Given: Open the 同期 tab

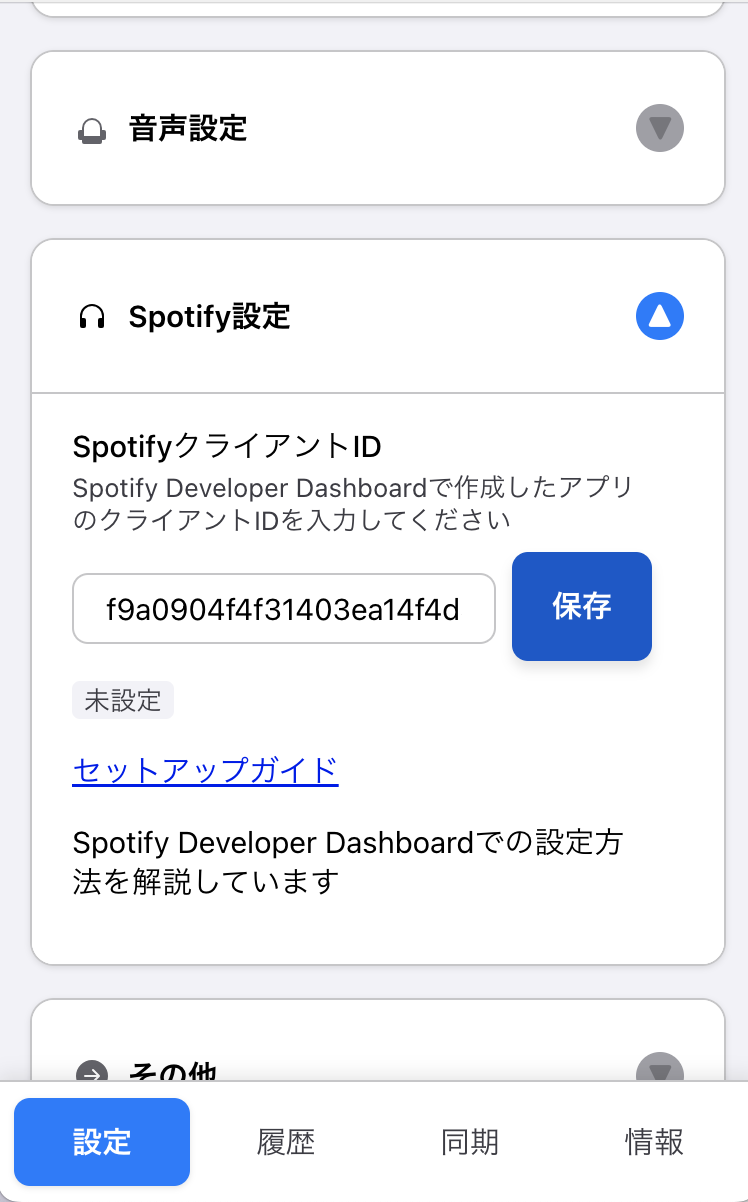Looking at the screenshot, I should 470,1141.
